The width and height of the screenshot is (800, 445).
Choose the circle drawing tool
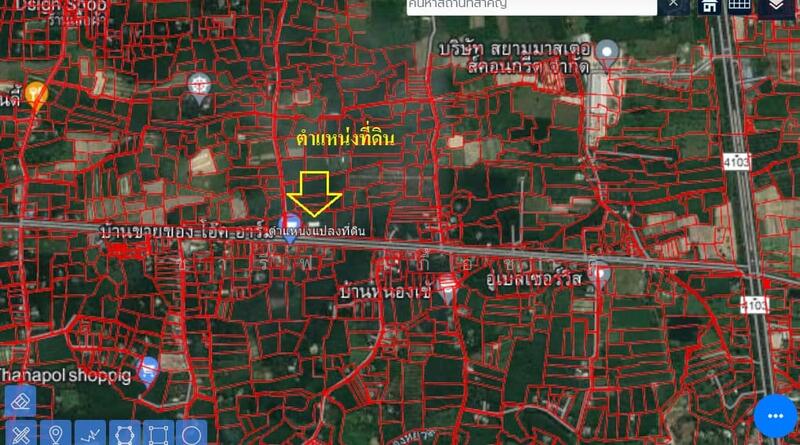[192, 435]
